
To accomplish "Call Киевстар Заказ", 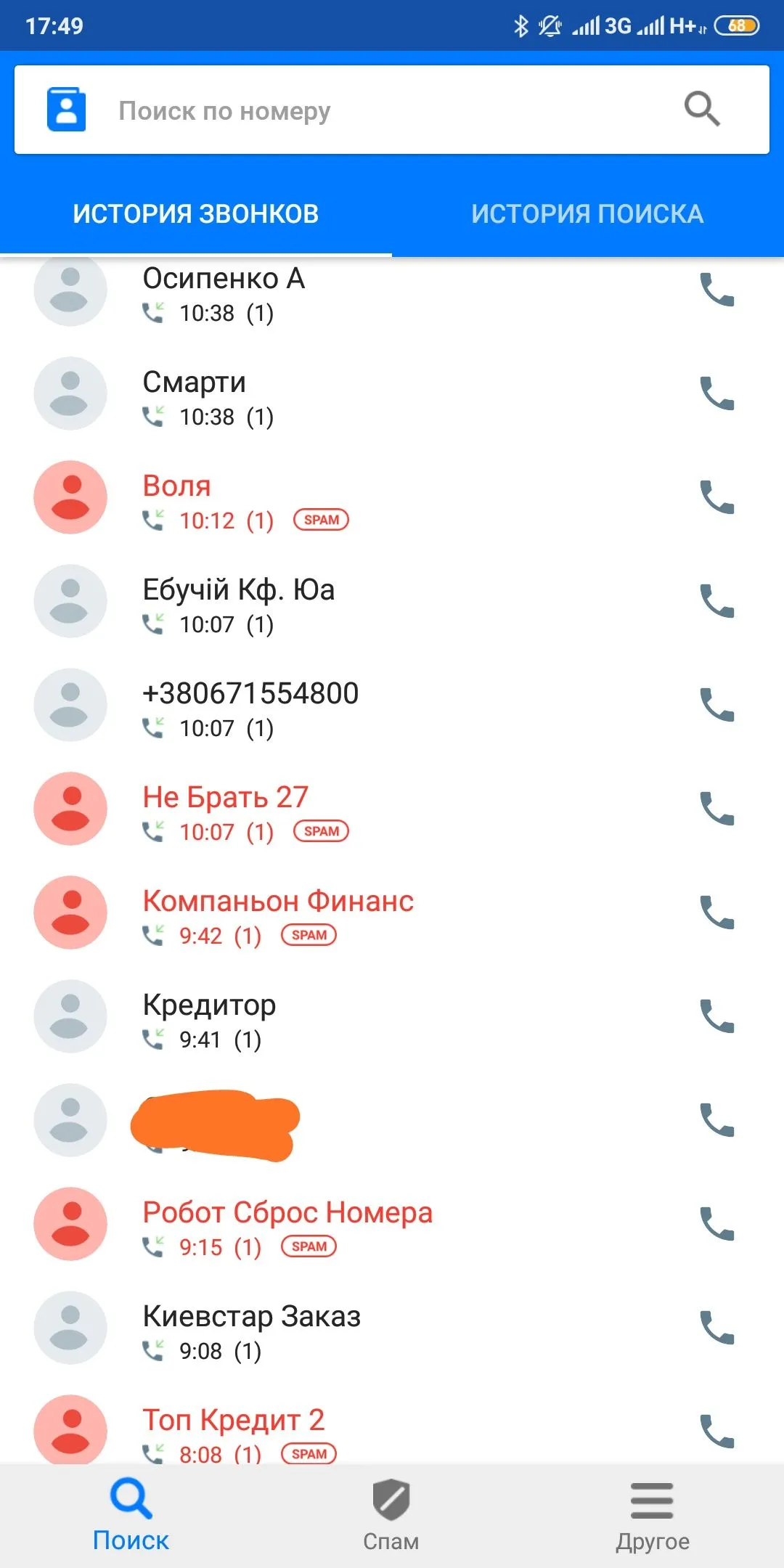I will 716,1328.
